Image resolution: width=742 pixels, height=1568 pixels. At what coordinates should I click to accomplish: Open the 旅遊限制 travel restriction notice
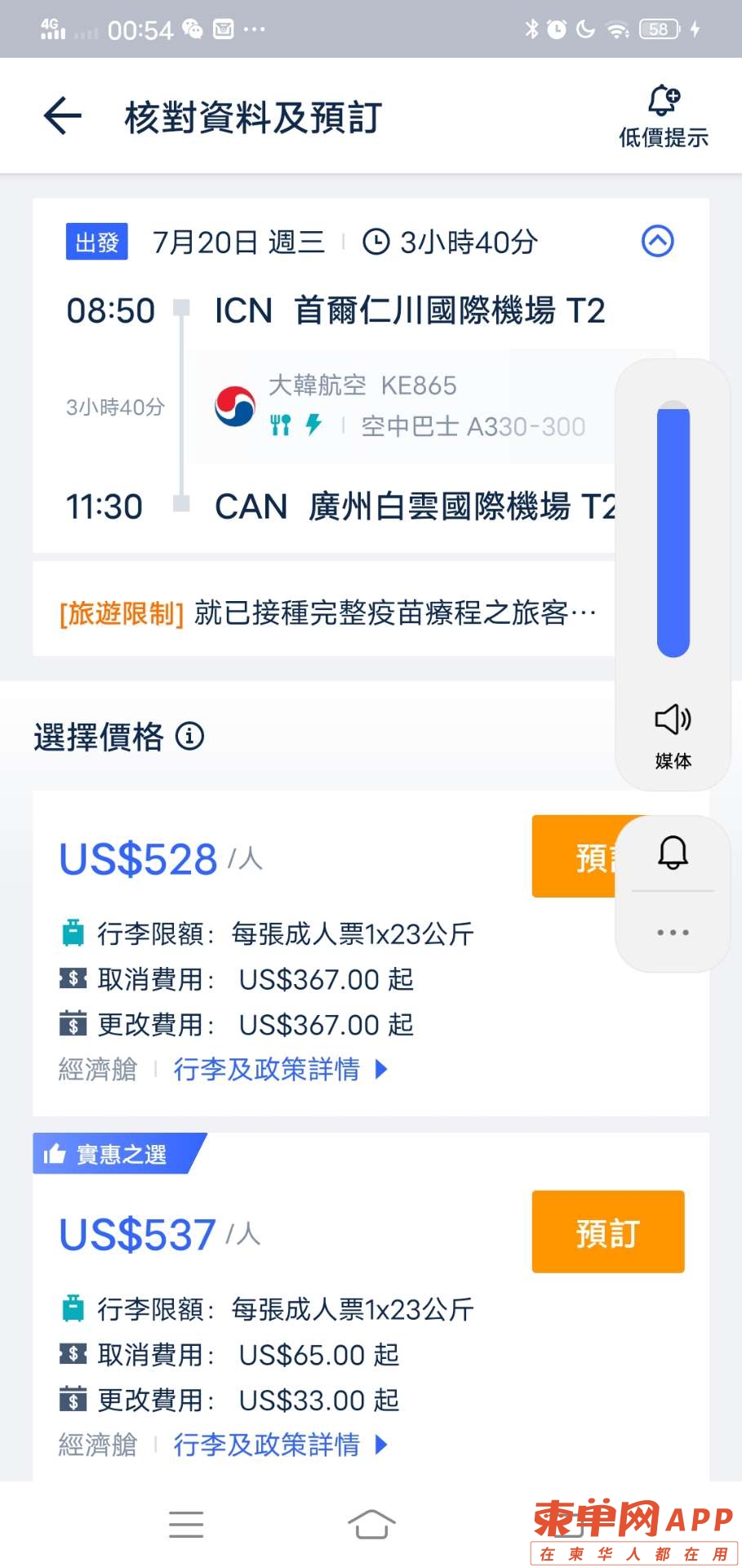click(x=327, y=612)
